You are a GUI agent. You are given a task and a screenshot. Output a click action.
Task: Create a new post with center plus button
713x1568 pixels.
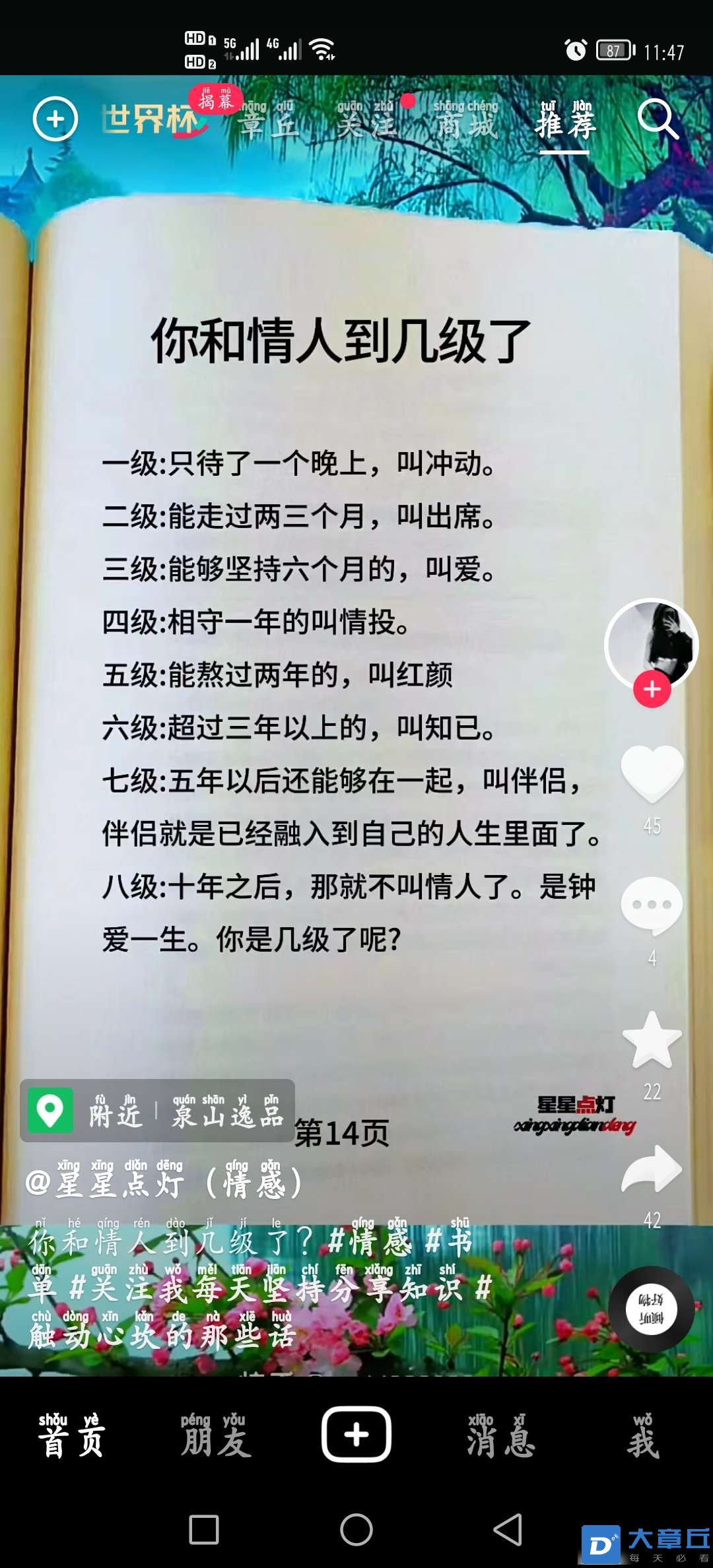(356, 1435)
